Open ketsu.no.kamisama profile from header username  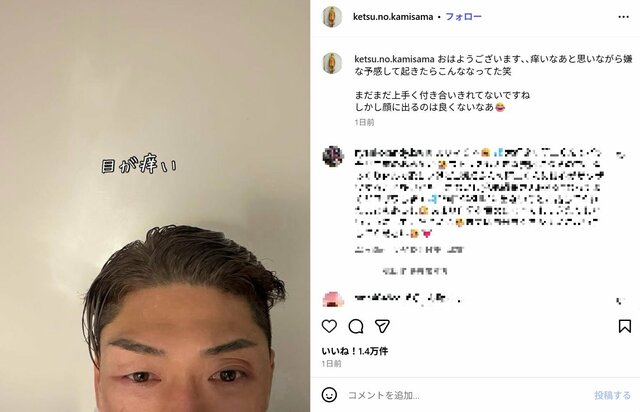coord(393,17)
